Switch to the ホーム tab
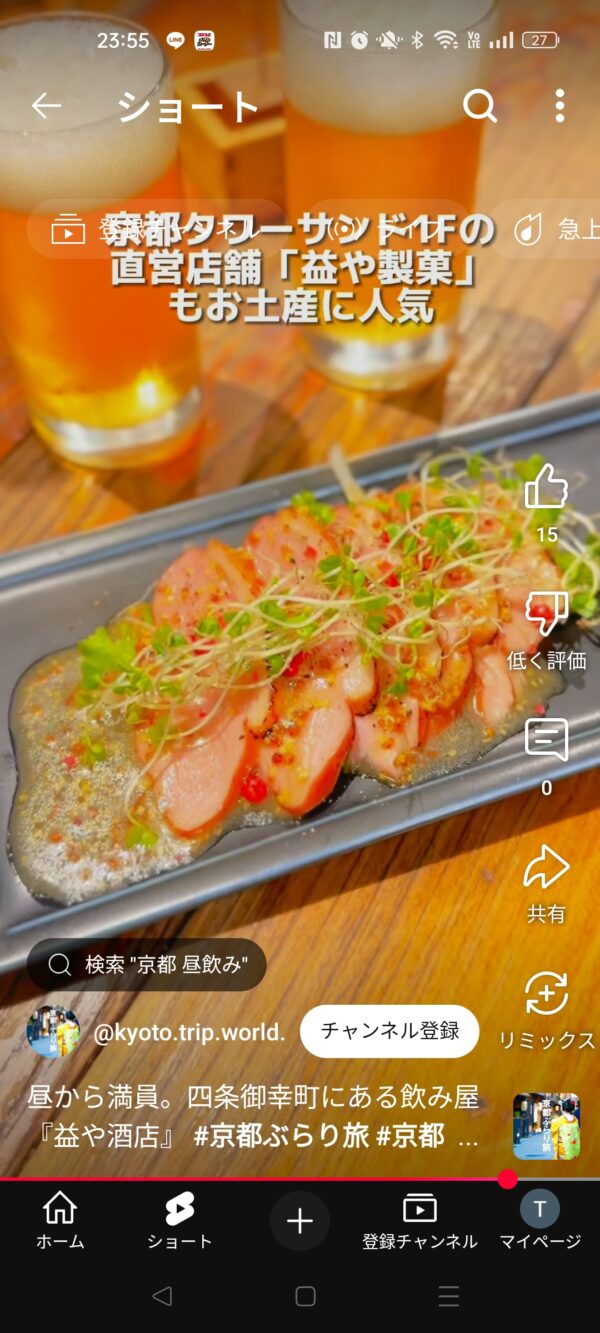Viewport: 600px width, 1333px height. (x=60, y=1220)
